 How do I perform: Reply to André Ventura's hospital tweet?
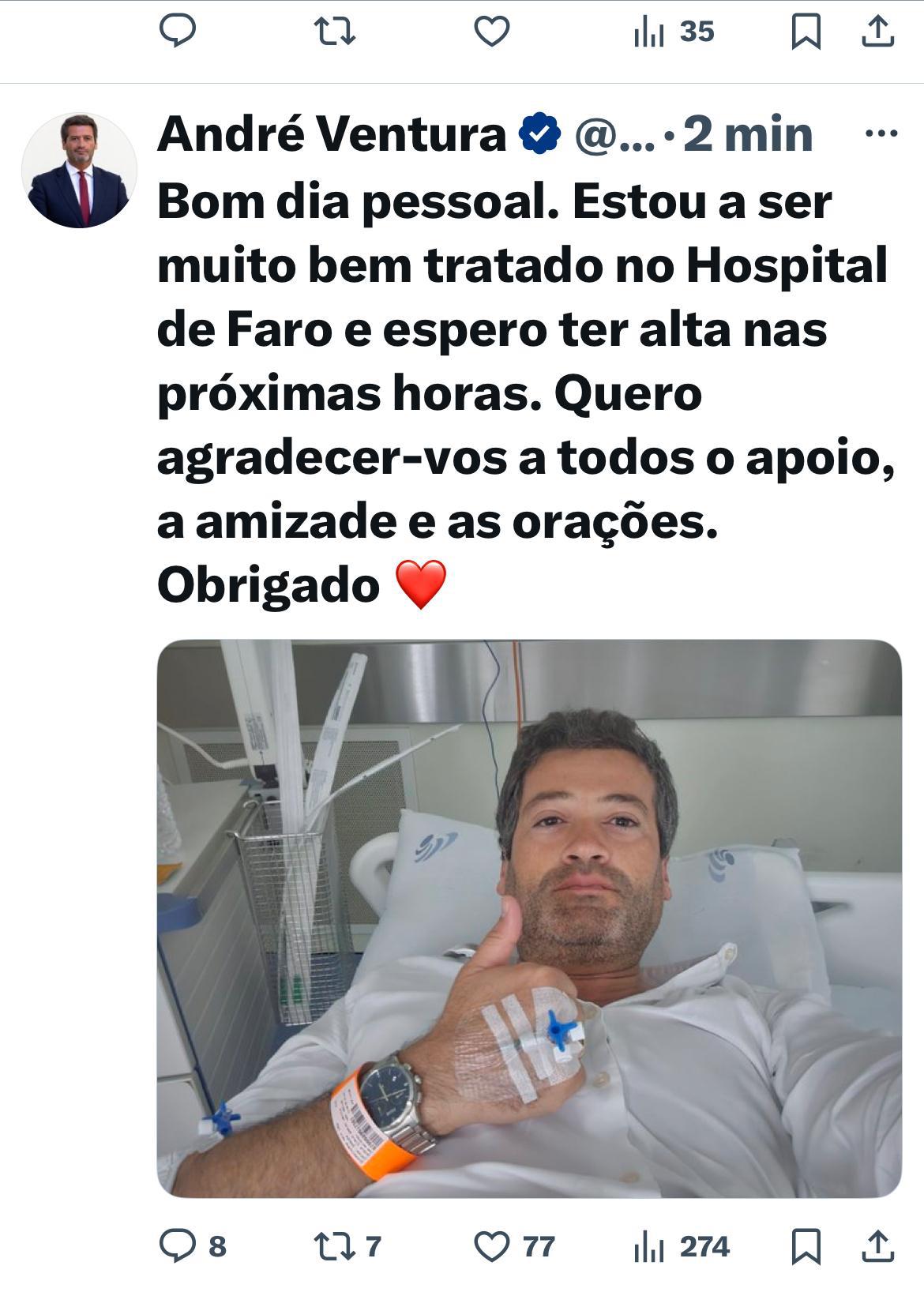[x=178, y=1246]
